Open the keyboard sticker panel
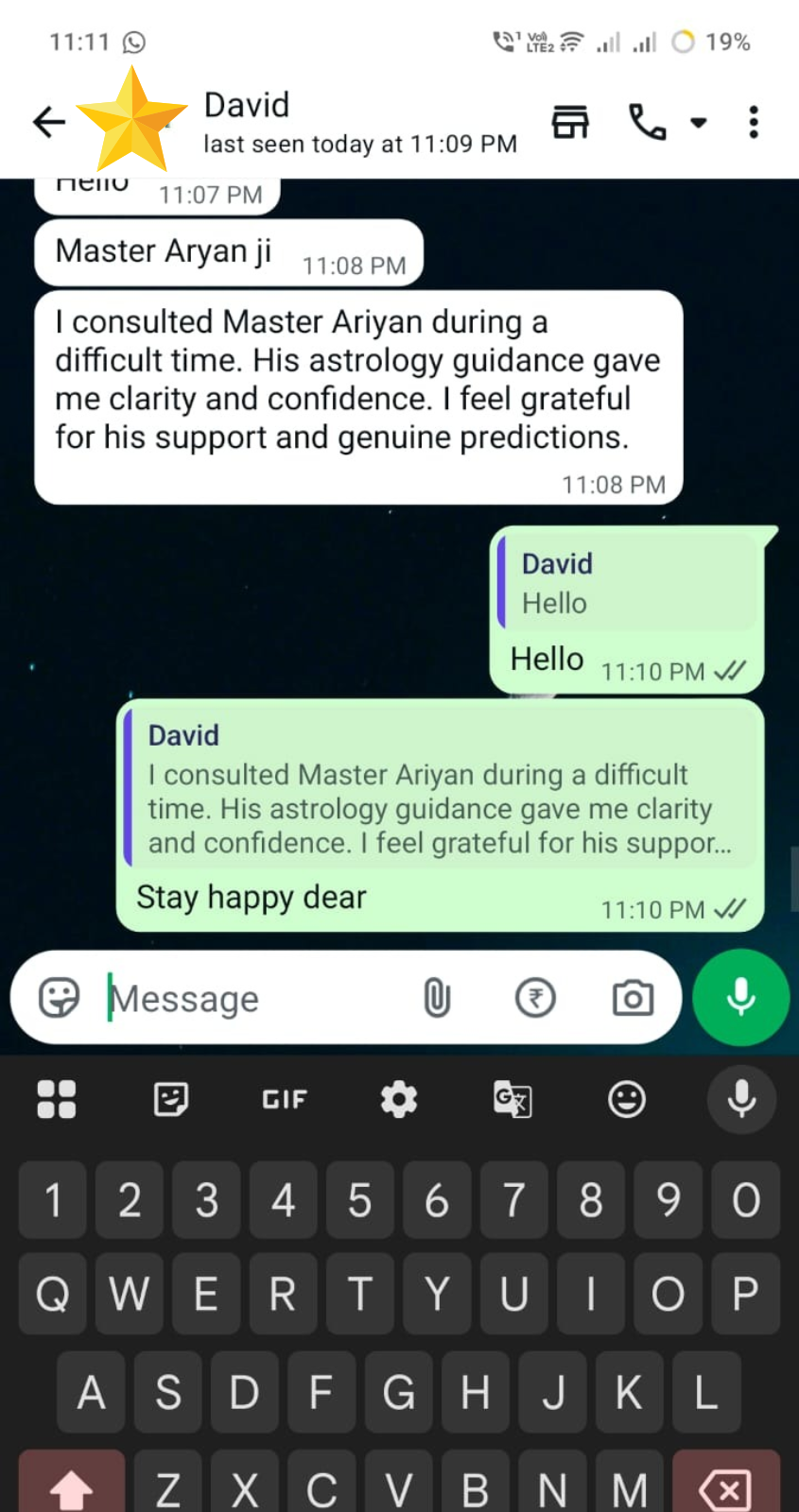This screenshot has height=1512, width=799. point(170,1099)
